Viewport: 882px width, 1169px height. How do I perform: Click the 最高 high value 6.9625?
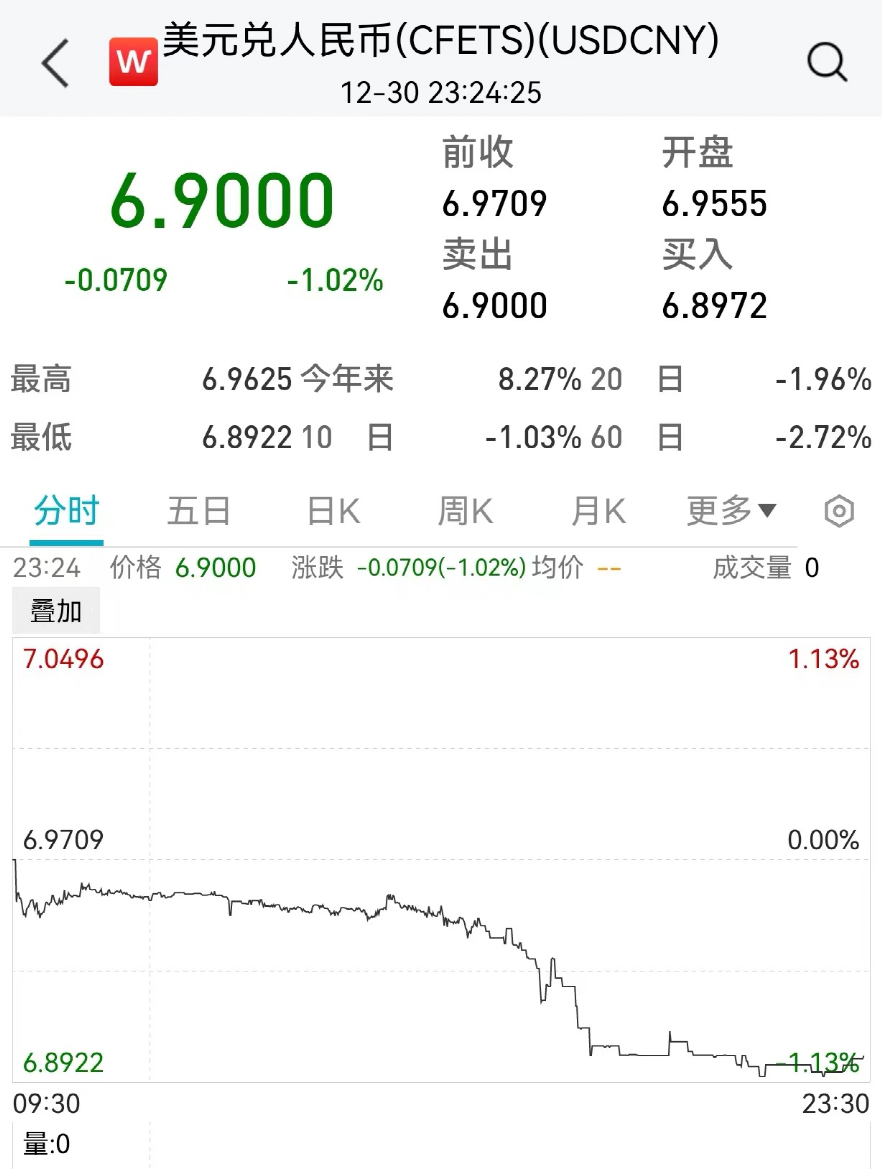245,380
